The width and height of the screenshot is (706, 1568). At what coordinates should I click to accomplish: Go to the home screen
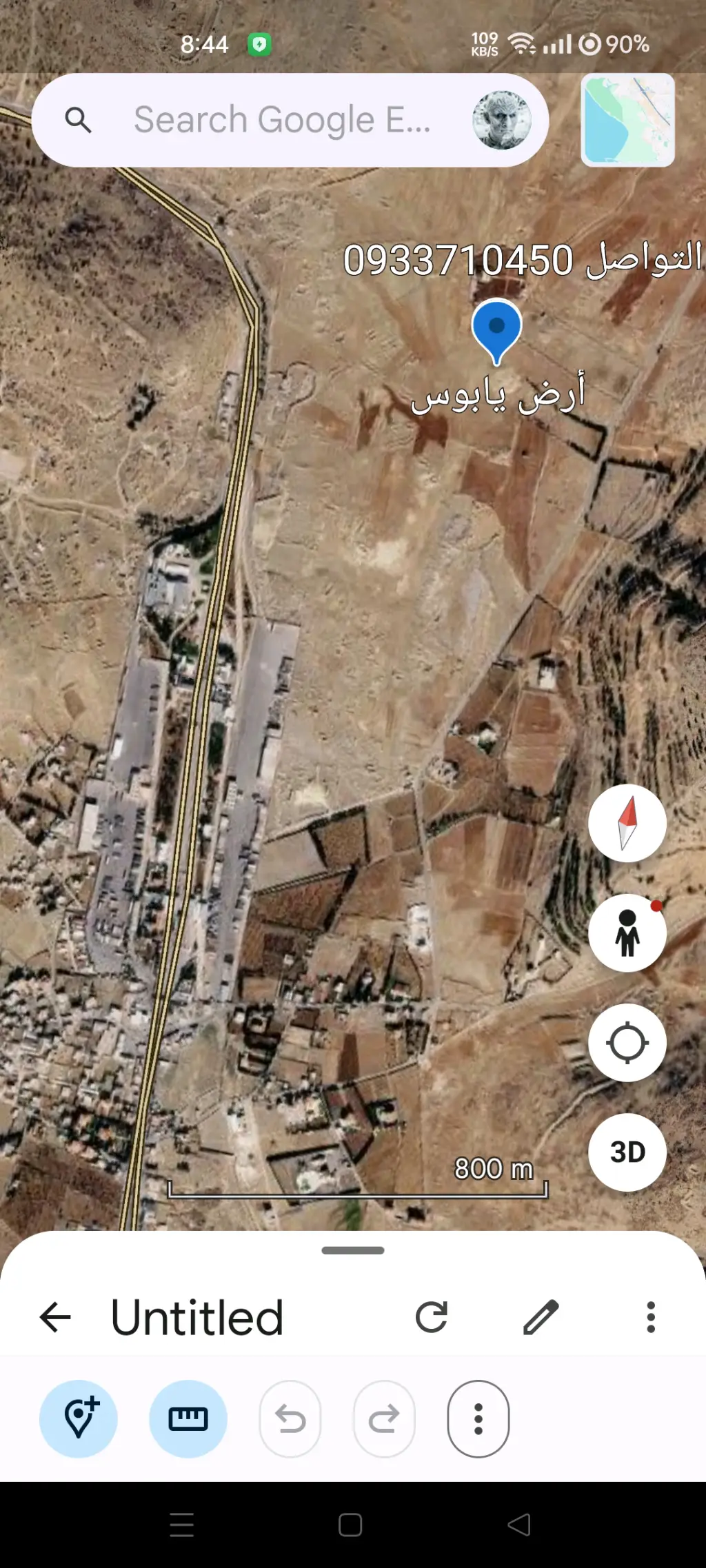tap(350, 1525)
